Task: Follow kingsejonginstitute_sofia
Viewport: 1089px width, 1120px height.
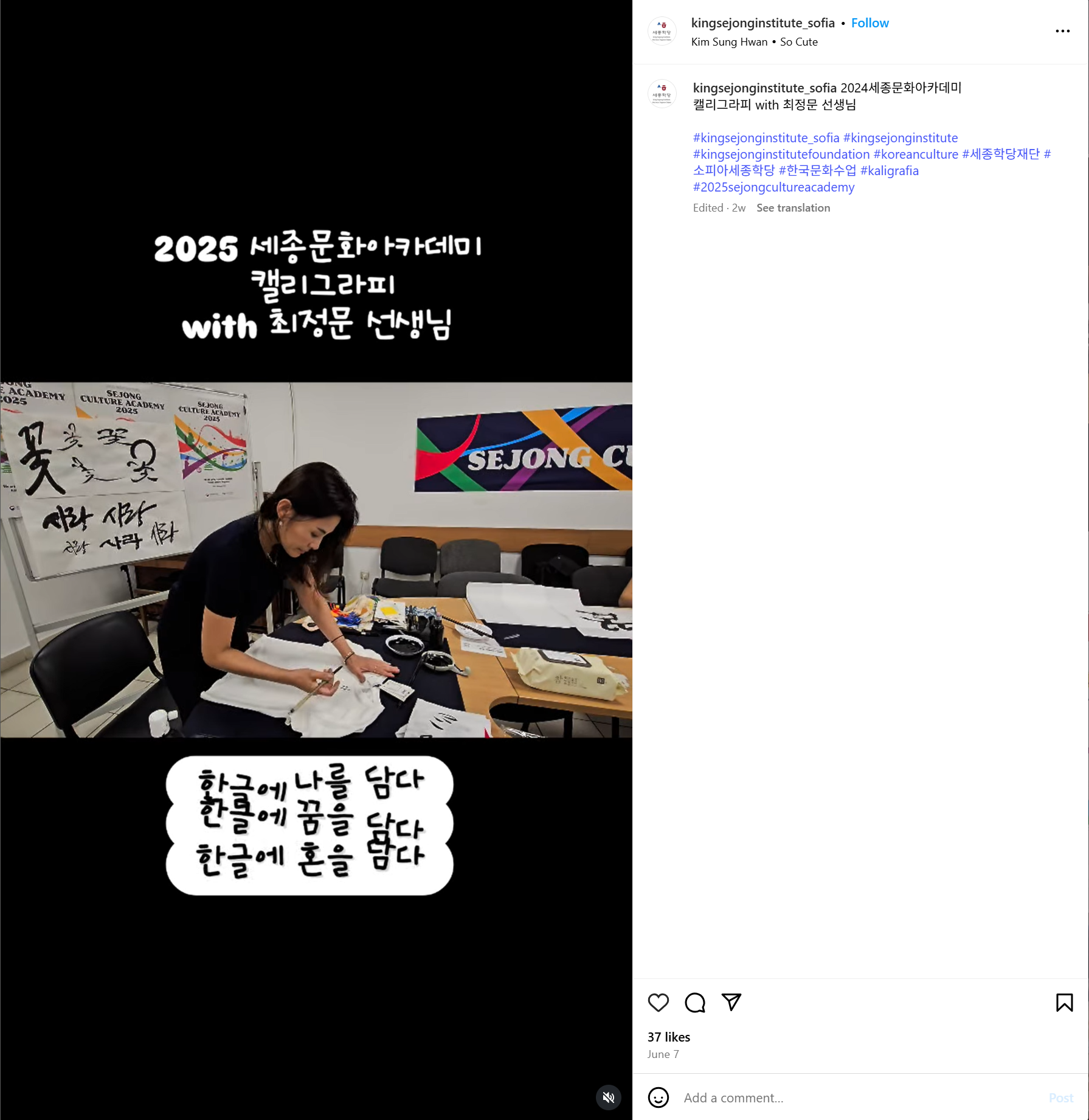Action: click(869, 23)
